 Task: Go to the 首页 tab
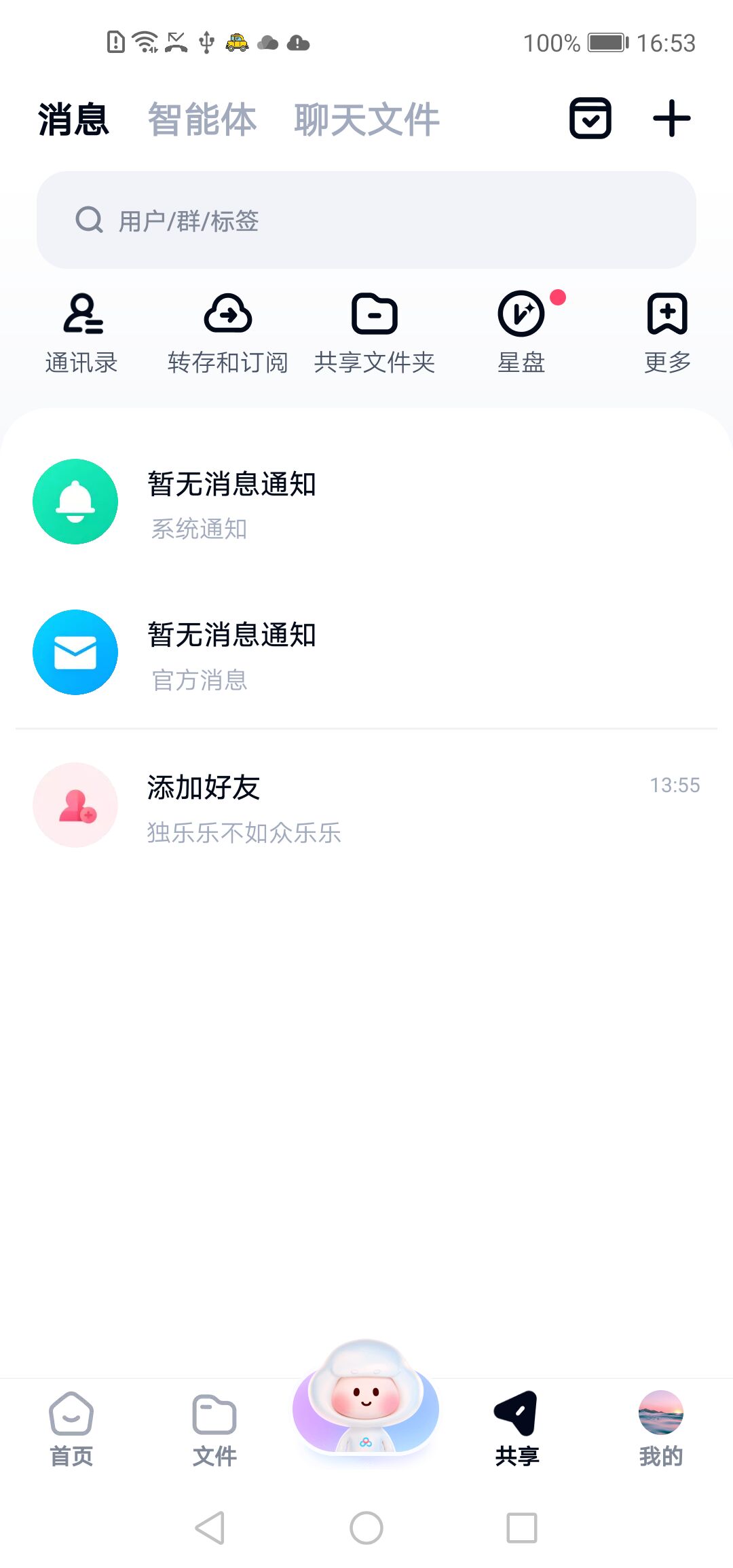pyautogui.click(x=71, y=1429)
